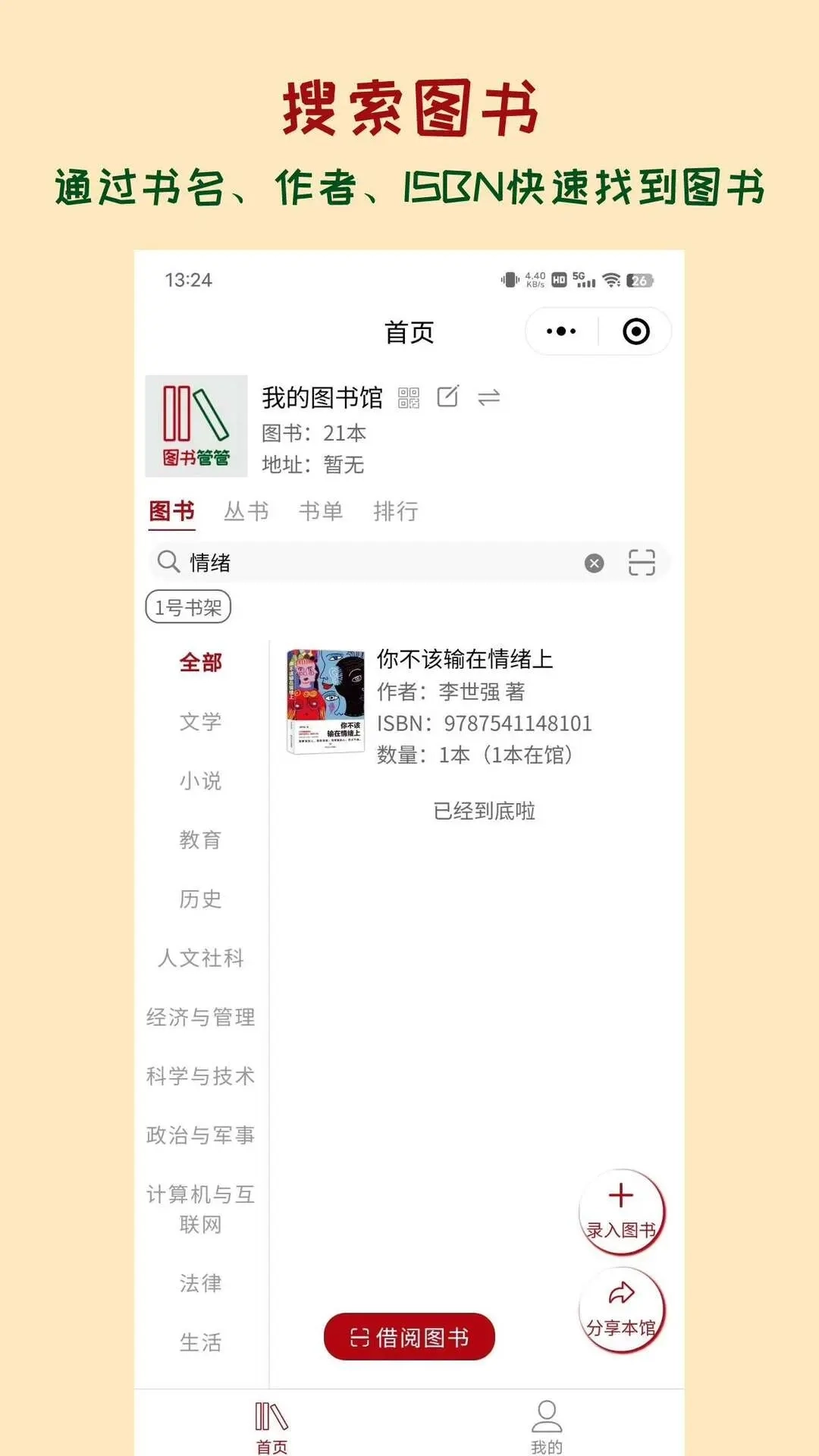Switch to the 丛书 tab
Viewport: 819px width, 1456px height.
coord(247,511)
